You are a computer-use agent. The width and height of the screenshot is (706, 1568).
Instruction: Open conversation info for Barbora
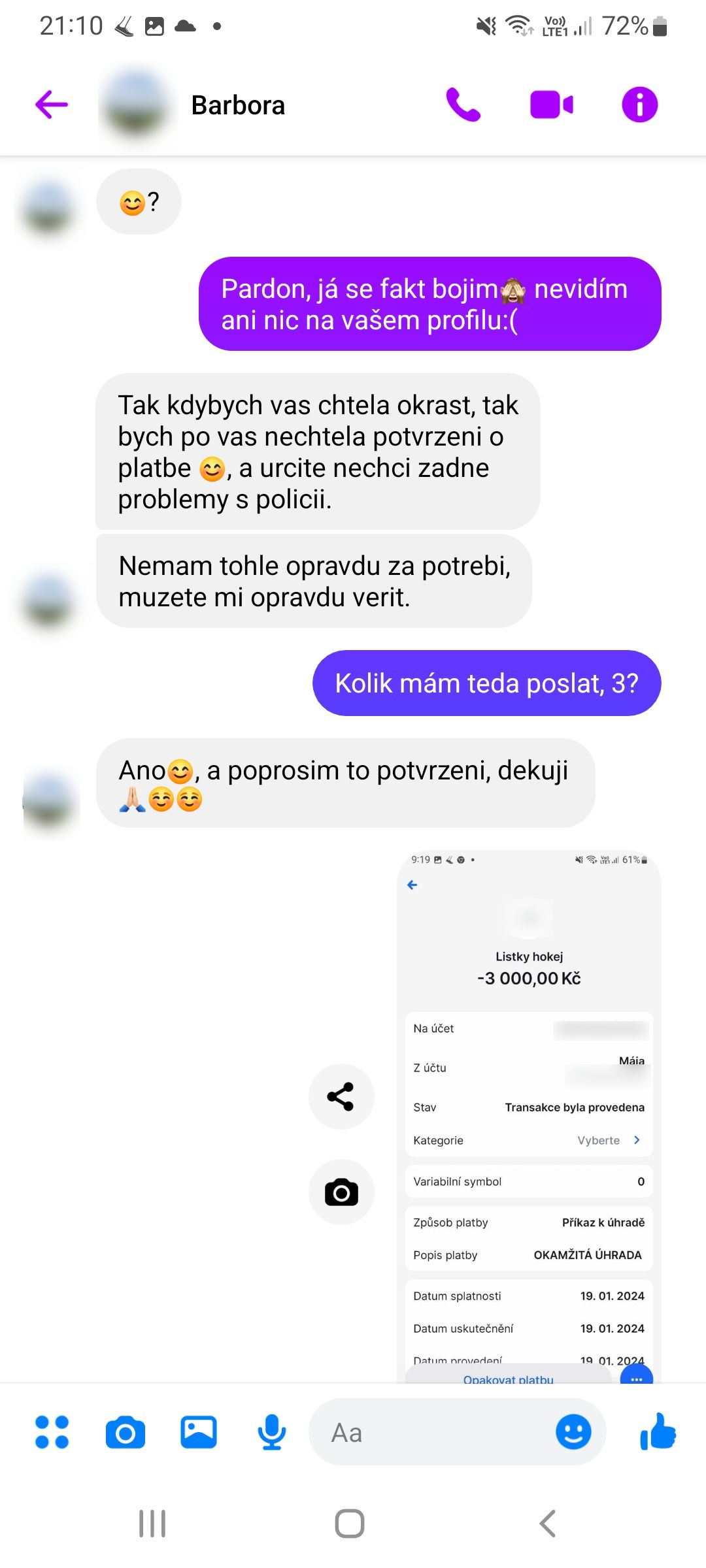pyautogui.click(x=639, y=105)
